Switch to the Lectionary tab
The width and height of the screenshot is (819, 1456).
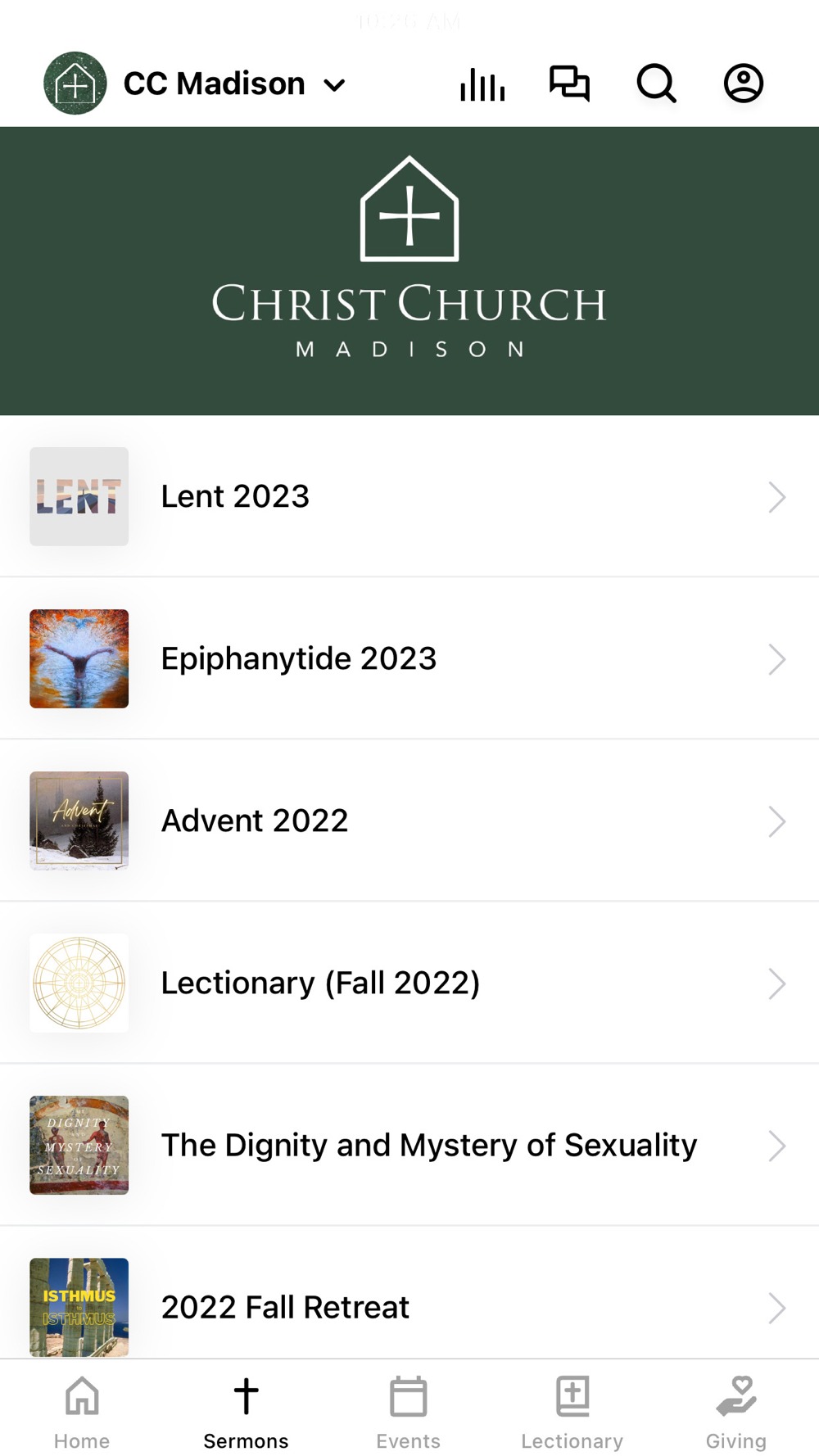572,1412
